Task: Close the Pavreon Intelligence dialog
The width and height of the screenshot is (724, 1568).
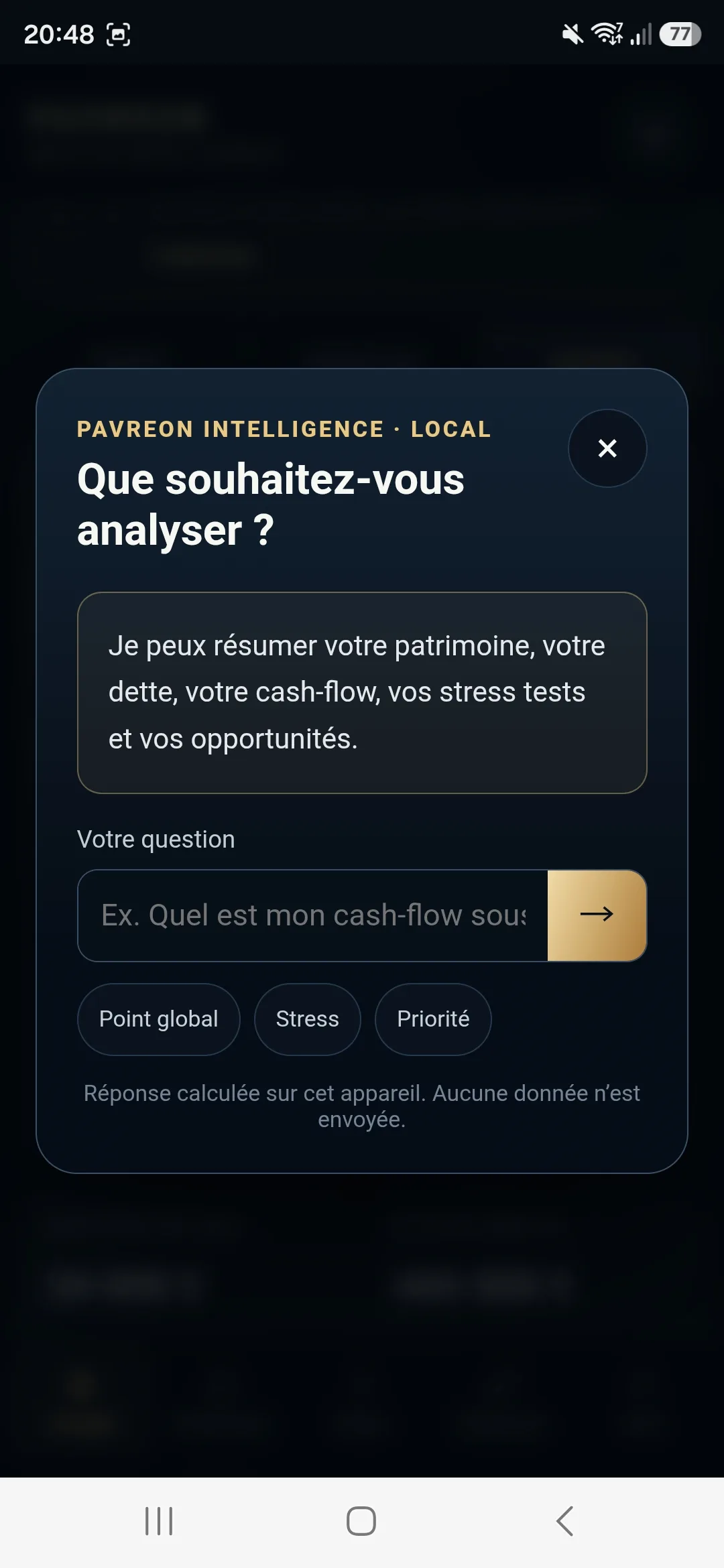Action: 607,448
